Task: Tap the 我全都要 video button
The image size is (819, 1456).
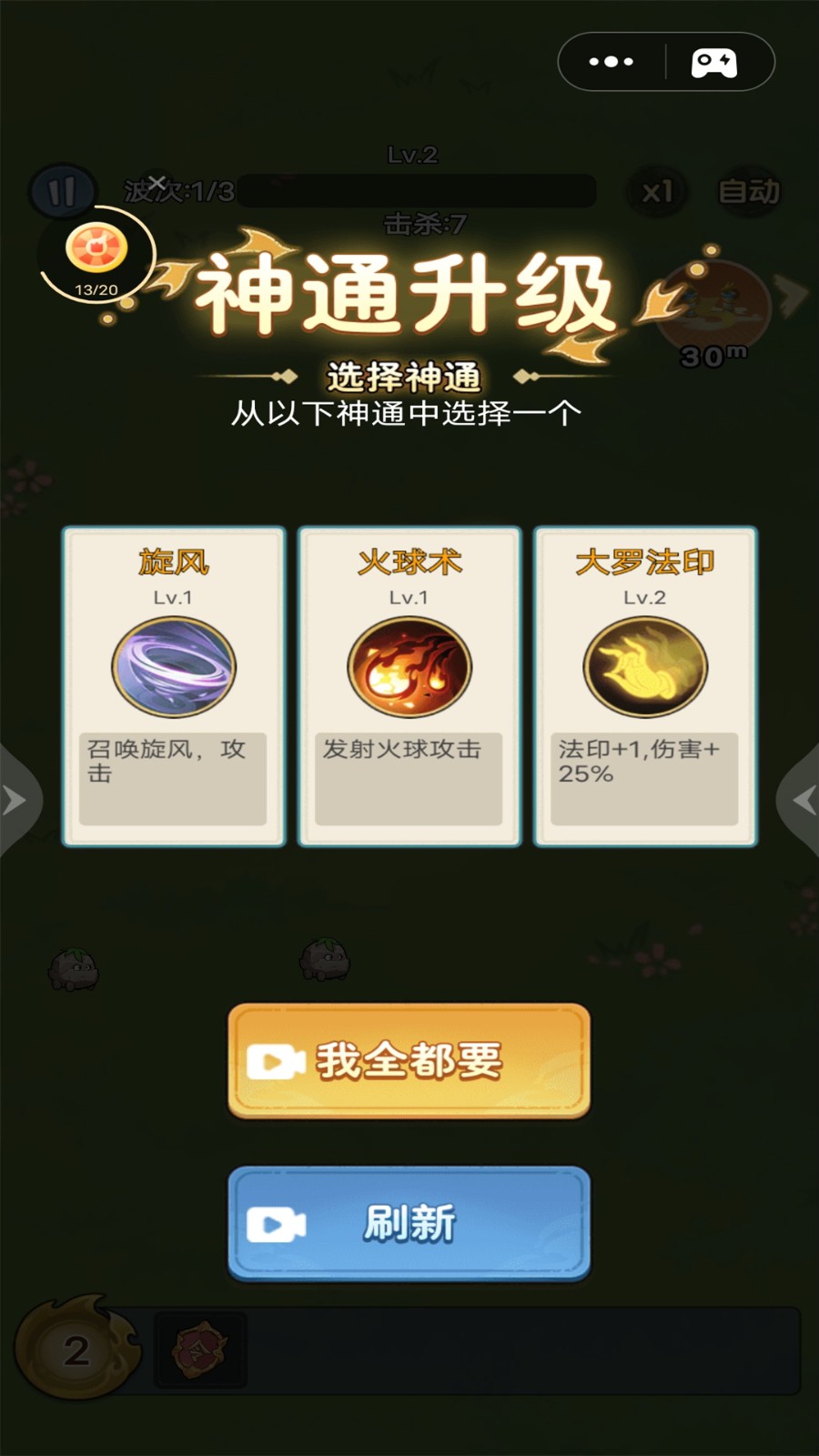Action: click(x=409, y=1060)
